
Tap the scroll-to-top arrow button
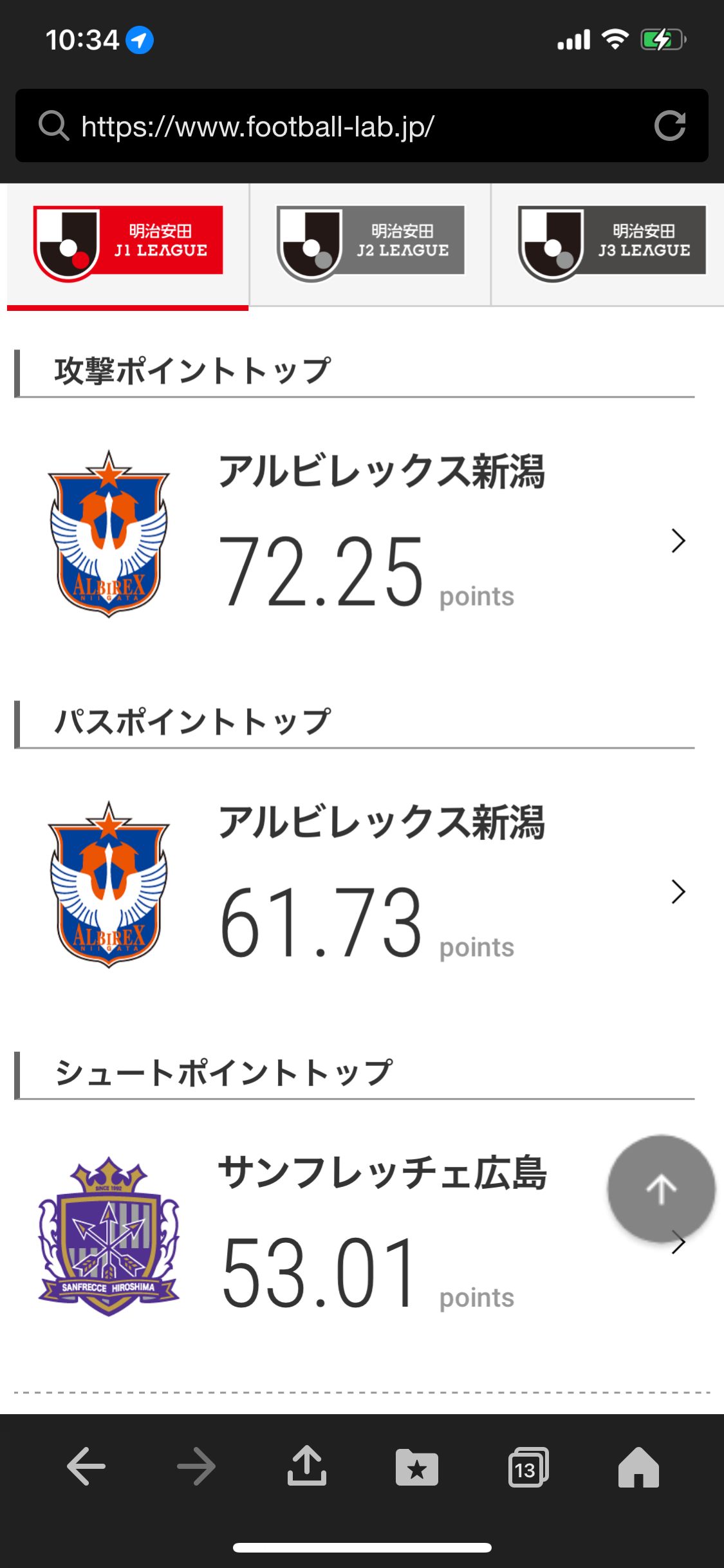[661, 1189]
